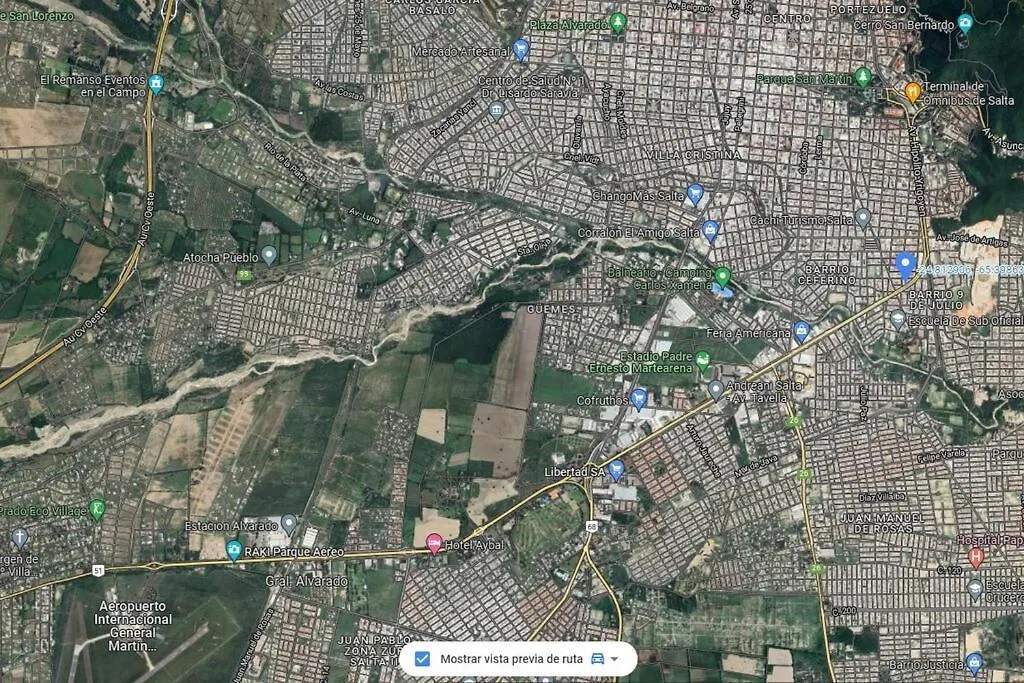The image size is (1024, 683).
Task: Select the Estacion Alvarado marker
Action: [x=289, y=524]
